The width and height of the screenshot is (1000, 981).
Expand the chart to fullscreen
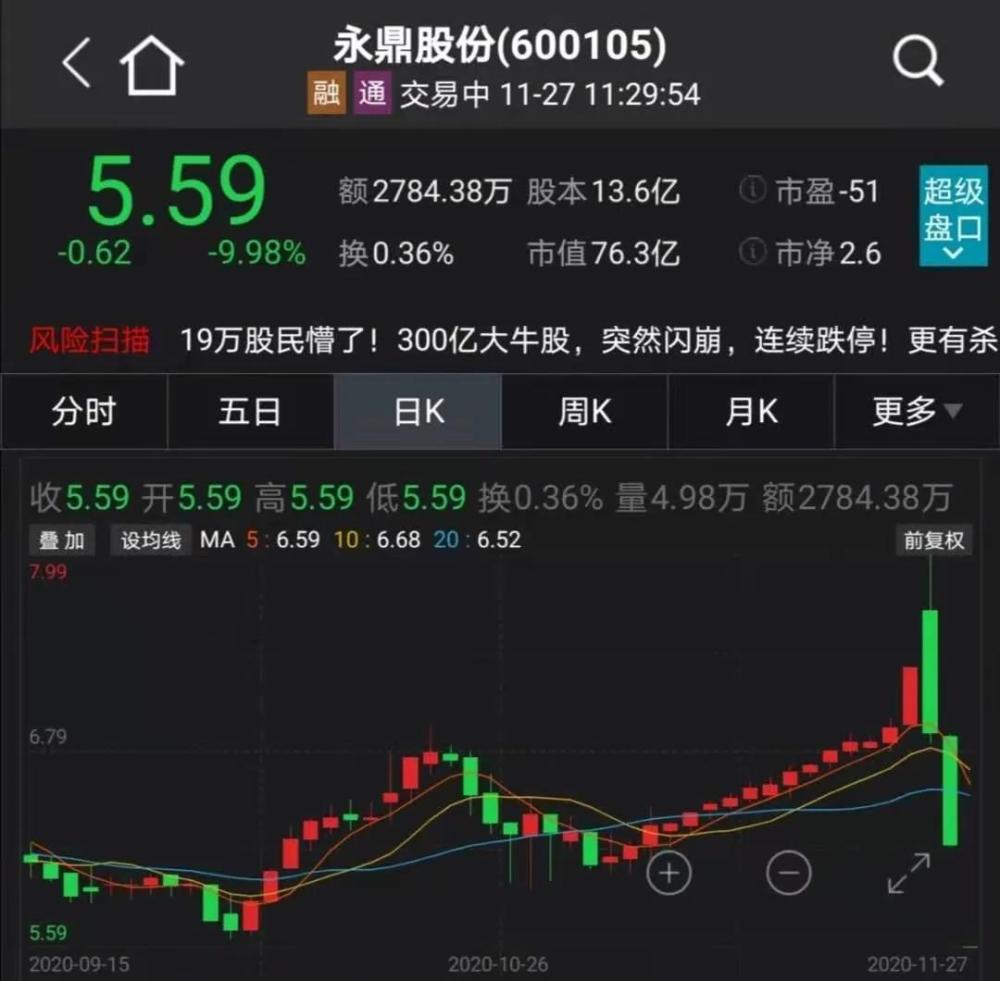point(909,873)
